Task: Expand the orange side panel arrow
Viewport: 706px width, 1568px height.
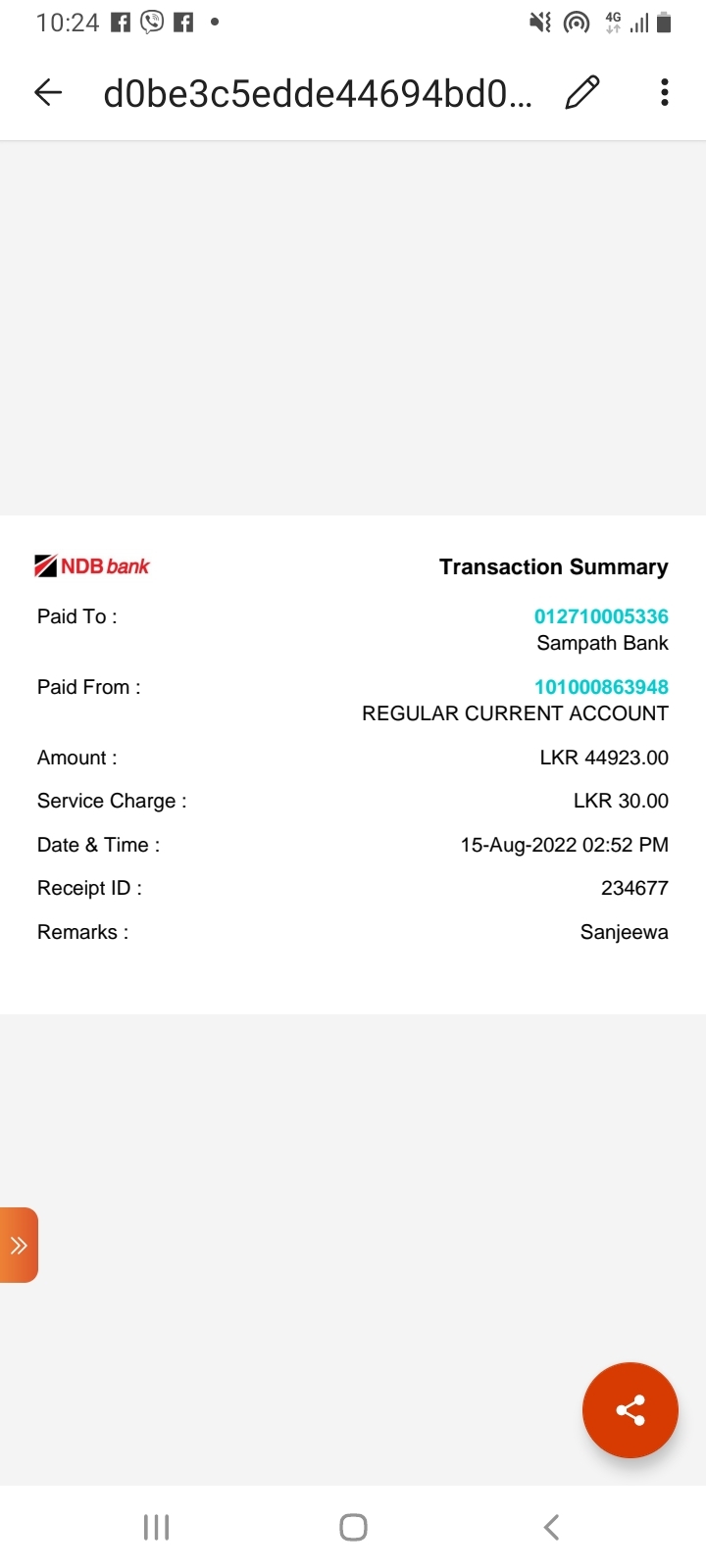Action: [x=19, y=1246]
